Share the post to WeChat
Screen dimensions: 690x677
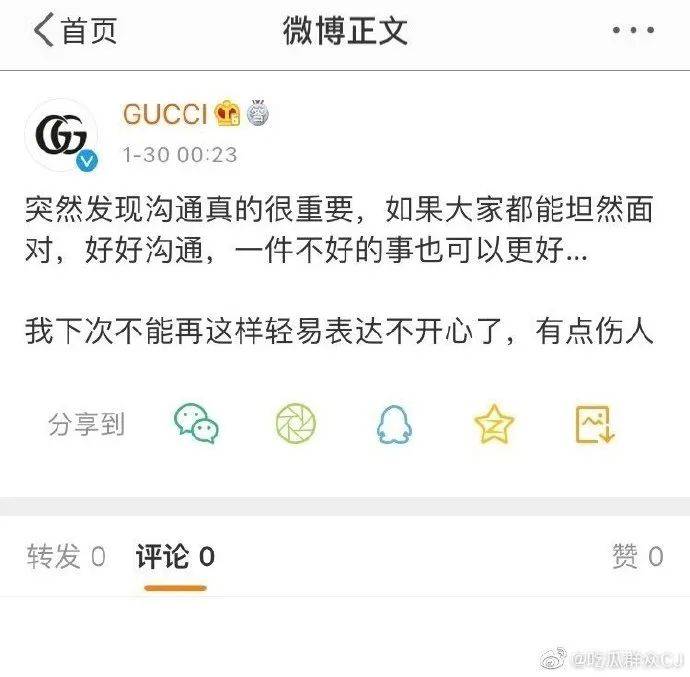196,423
